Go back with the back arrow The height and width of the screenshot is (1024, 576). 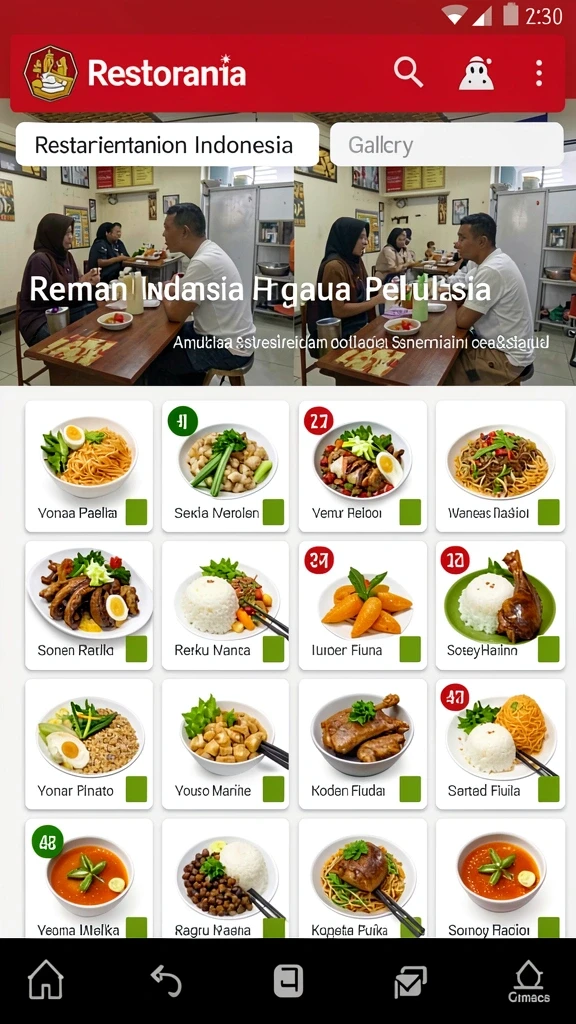(x=166, y=980)
